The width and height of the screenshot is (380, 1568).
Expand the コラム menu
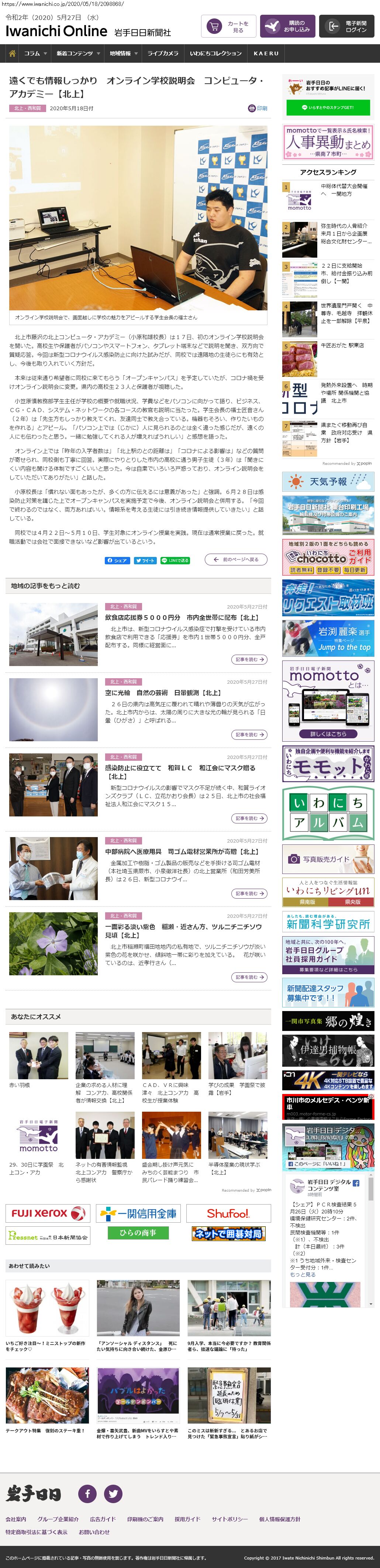(x=35, y=53)
